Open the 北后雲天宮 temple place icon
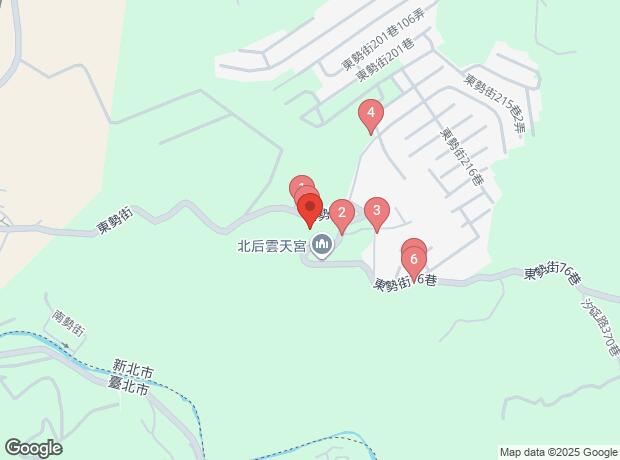Screen dimensions: 620x460 [322, 244]
